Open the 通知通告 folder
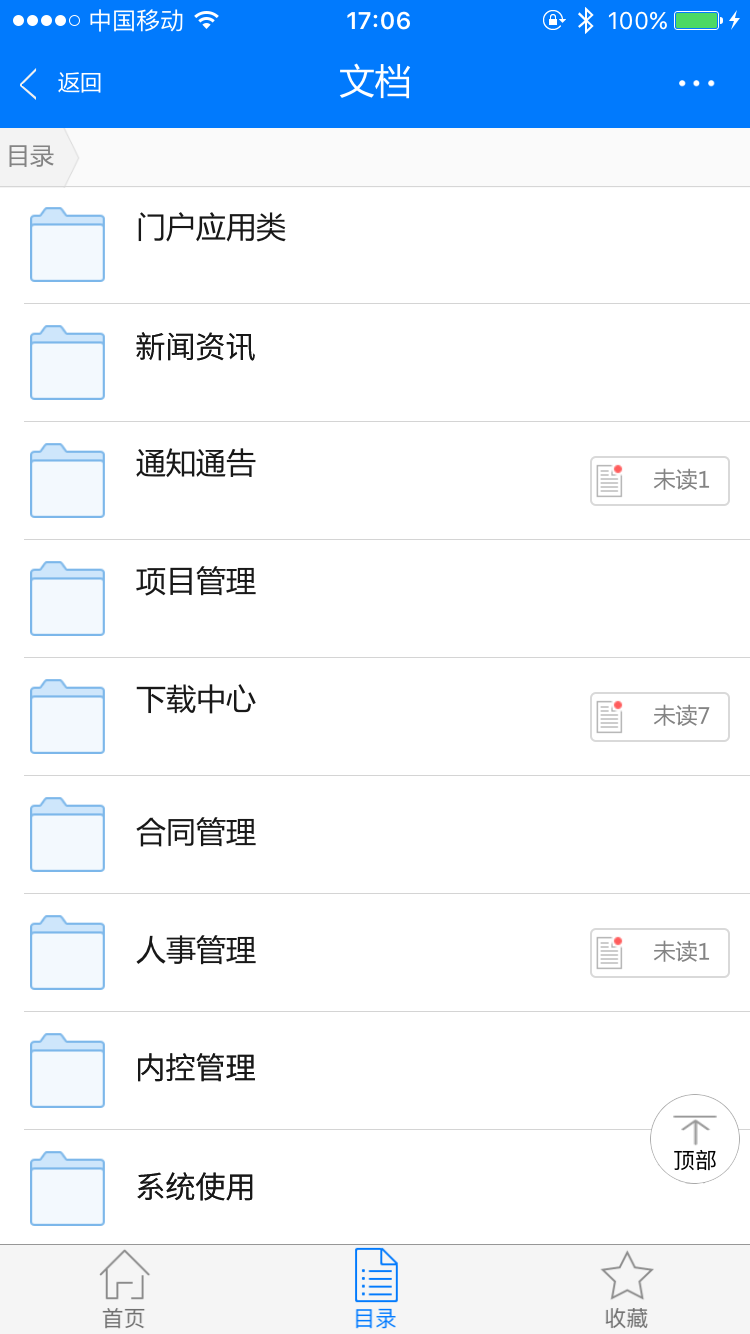This screenshot has height=1334, width=750. tap(375, 481)
